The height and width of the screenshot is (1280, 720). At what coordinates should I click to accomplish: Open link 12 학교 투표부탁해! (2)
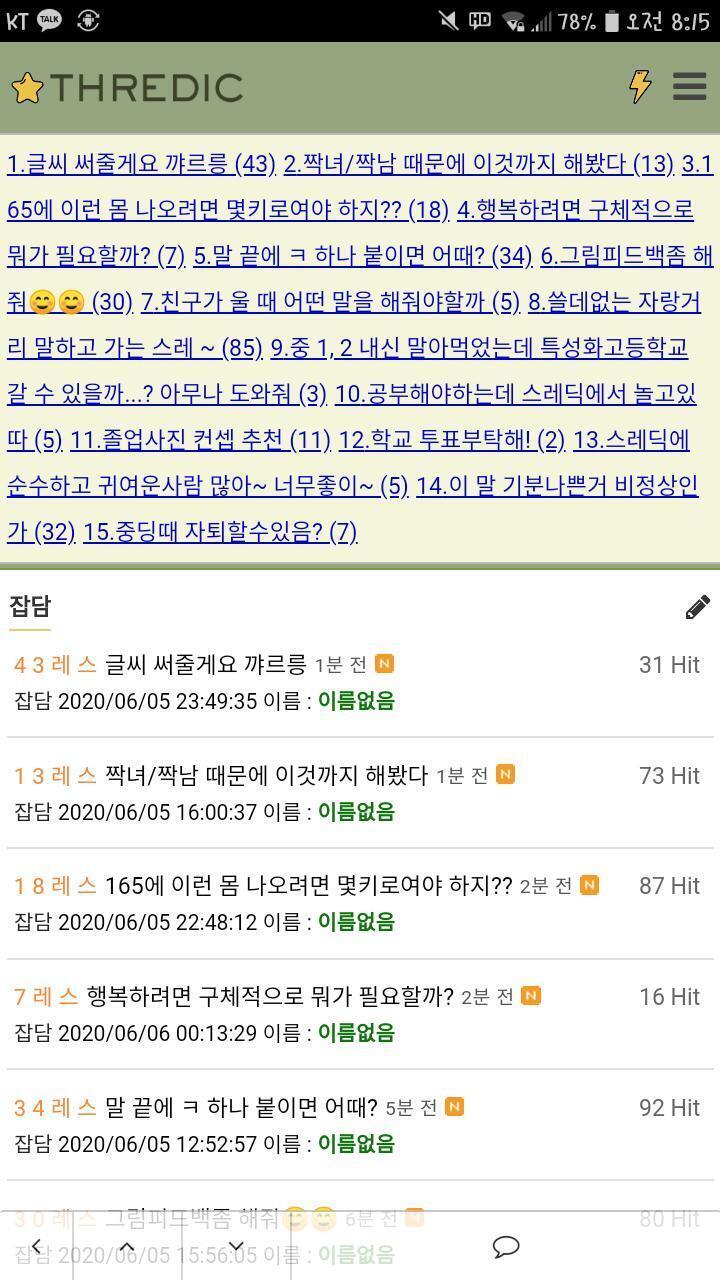(452, 440)
